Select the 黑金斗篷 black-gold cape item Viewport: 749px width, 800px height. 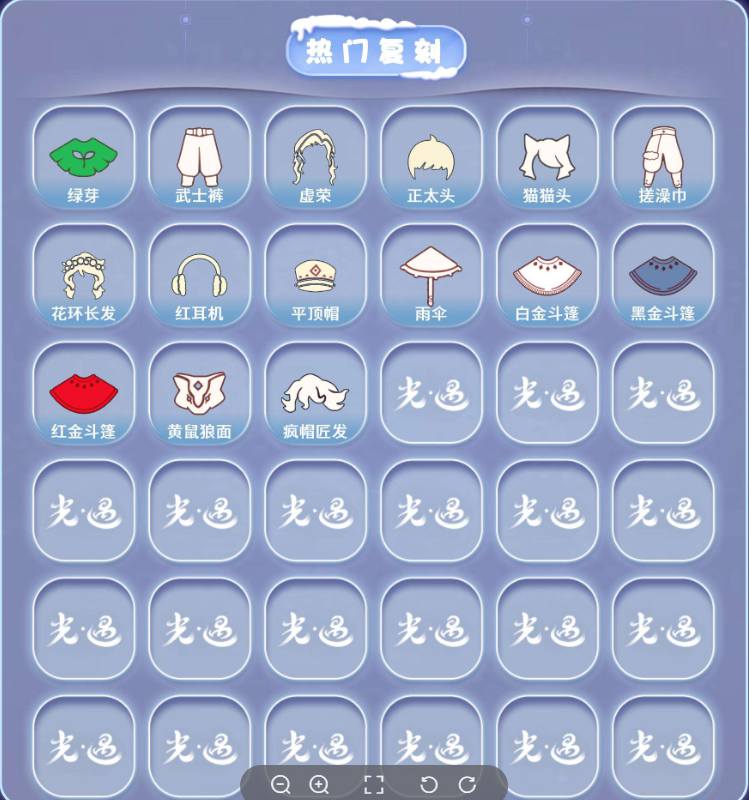tap(663, 276)
